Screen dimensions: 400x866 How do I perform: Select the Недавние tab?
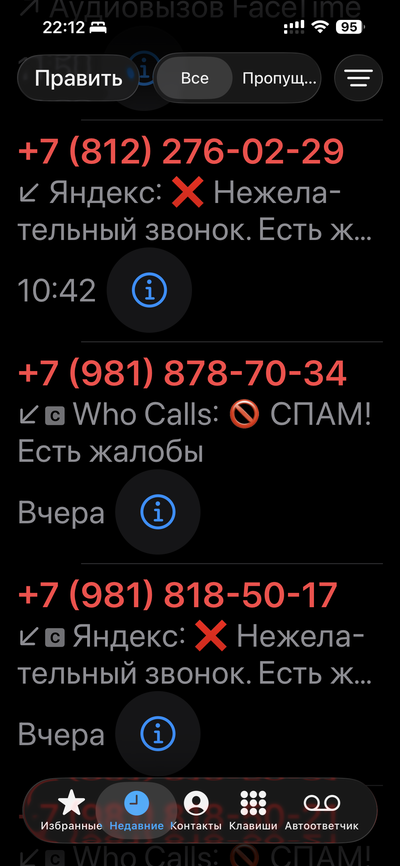[x=136, y=810]
